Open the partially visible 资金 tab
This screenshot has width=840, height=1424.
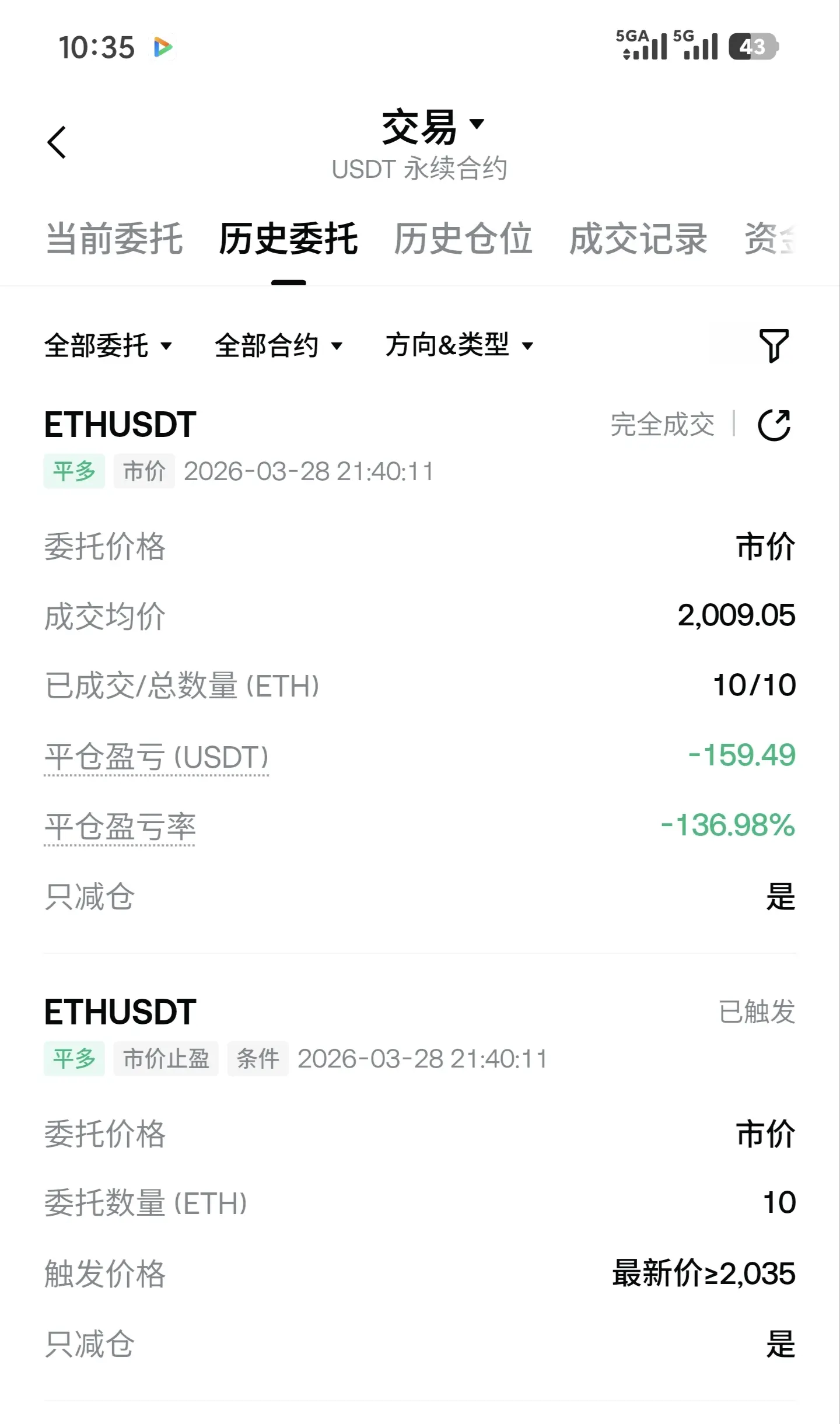click(770, 239)
